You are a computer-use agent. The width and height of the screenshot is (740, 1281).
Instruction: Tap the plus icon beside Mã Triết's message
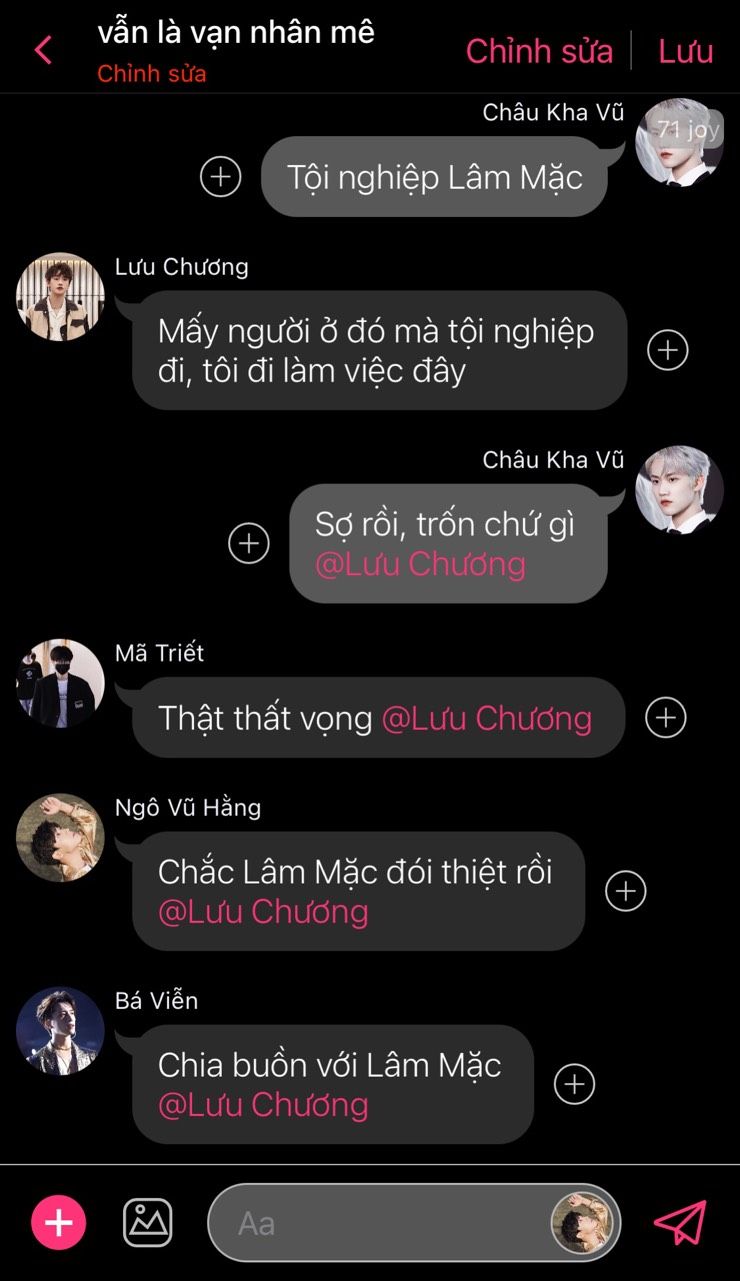coord(666,717)
